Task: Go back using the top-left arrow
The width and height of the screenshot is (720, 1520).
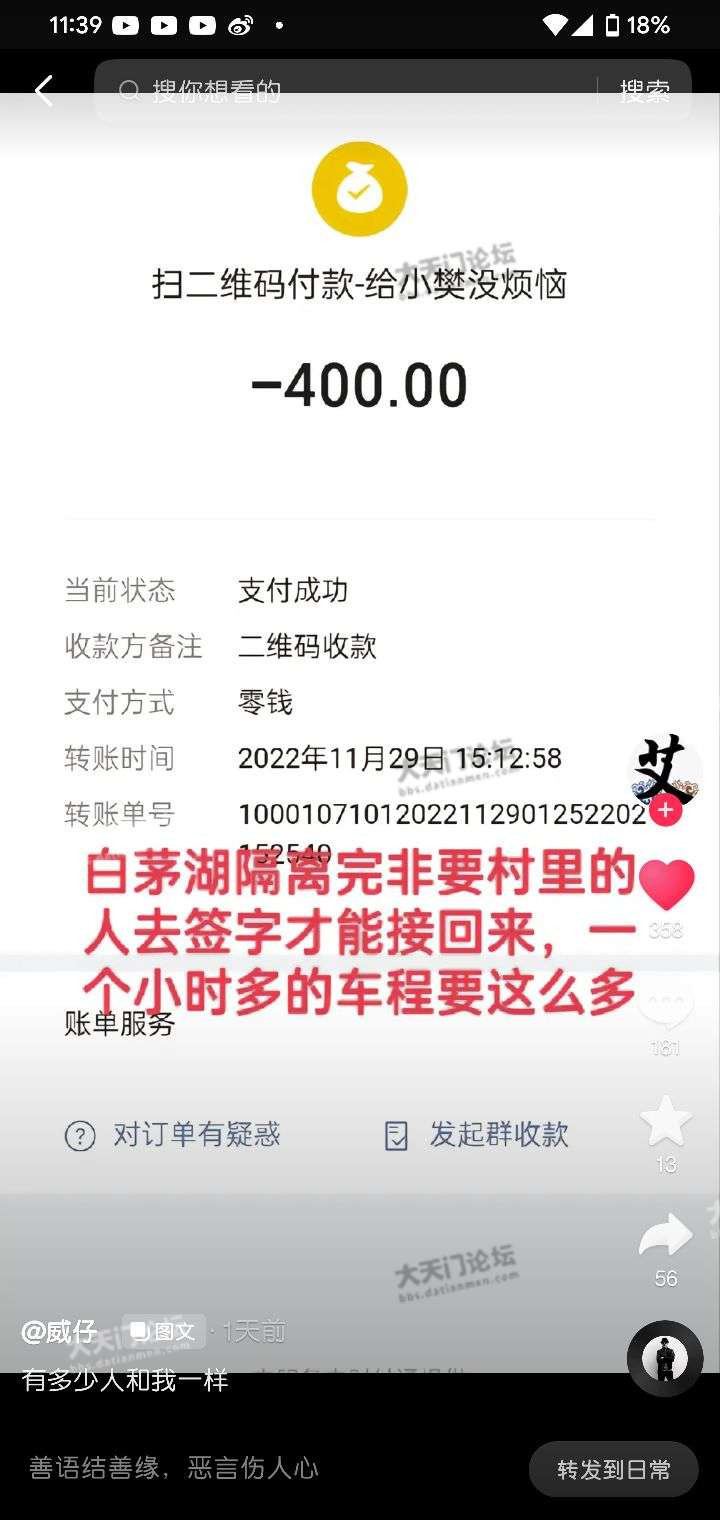Action: tap(43, 91)
